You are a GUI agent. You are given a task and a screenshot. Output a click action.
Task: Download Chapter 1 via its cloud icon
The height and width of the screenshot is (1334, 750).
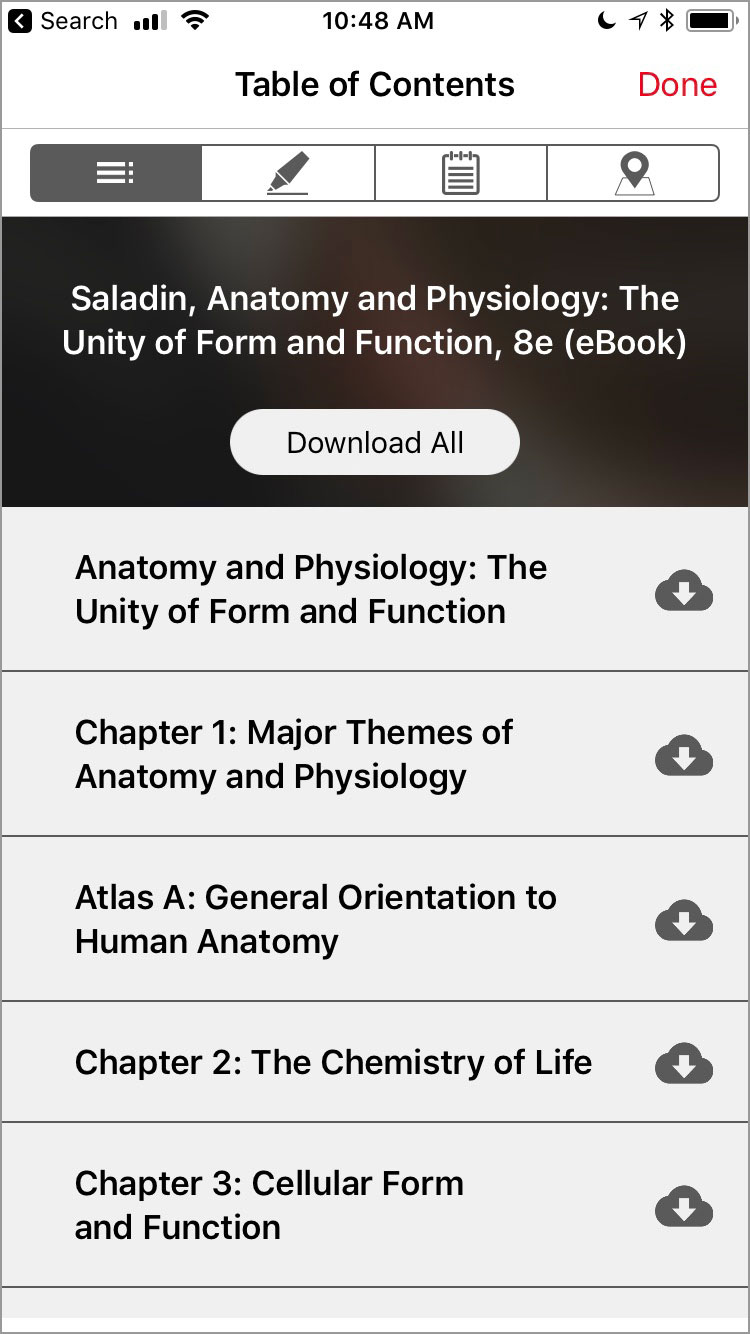(x=684, y=757)
